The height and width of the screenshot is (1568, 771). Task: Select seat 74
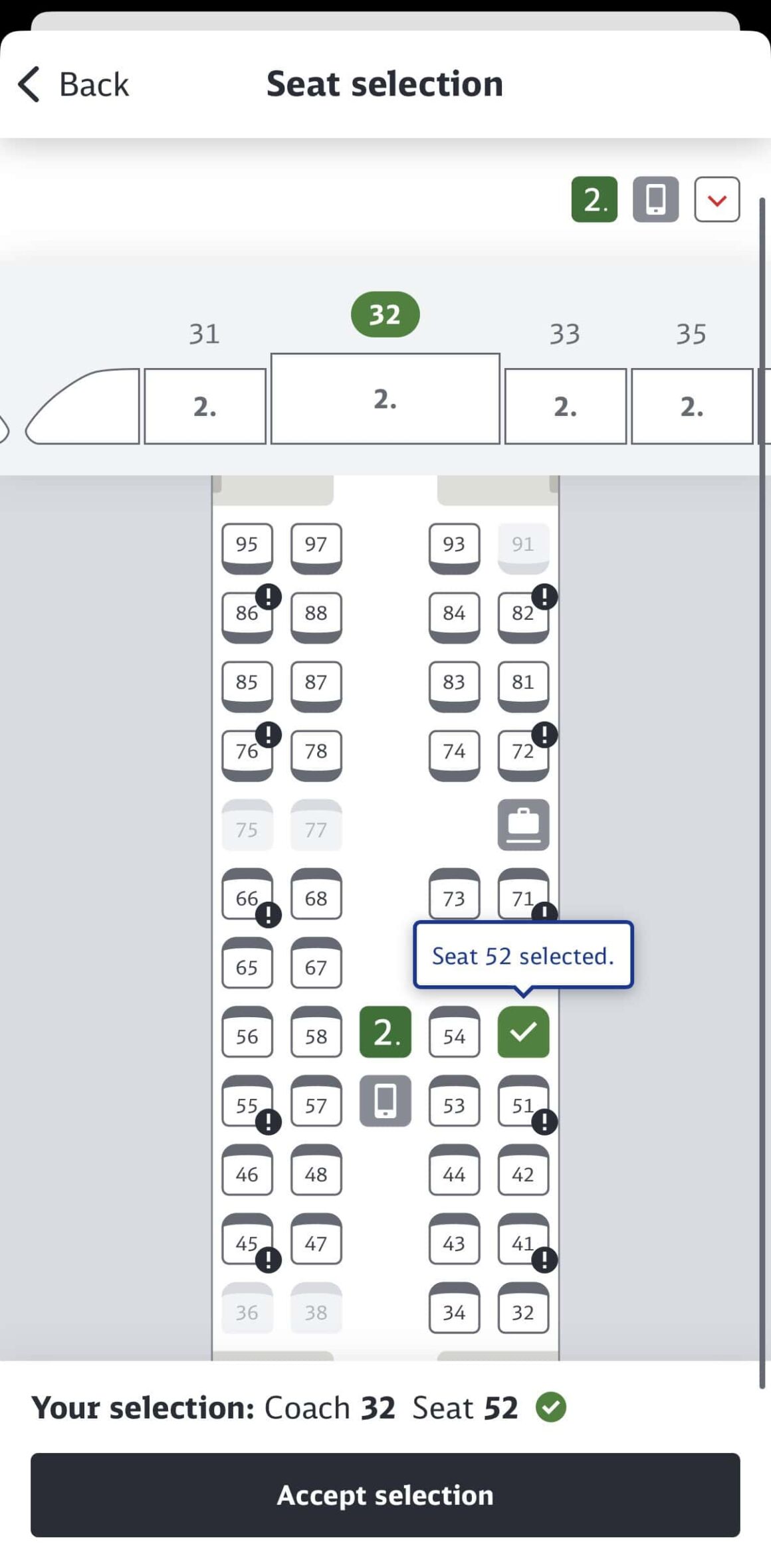(454, 754)
